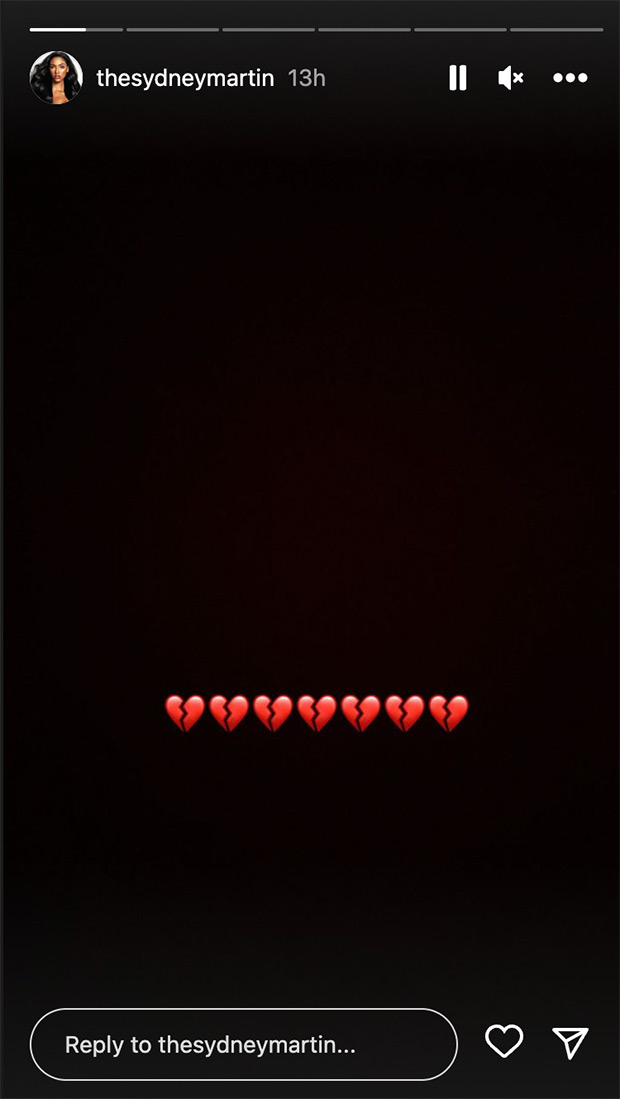Open thesydneymartin's profile picture
Viewport: 620px width, 1099px height.
[56, 78]
